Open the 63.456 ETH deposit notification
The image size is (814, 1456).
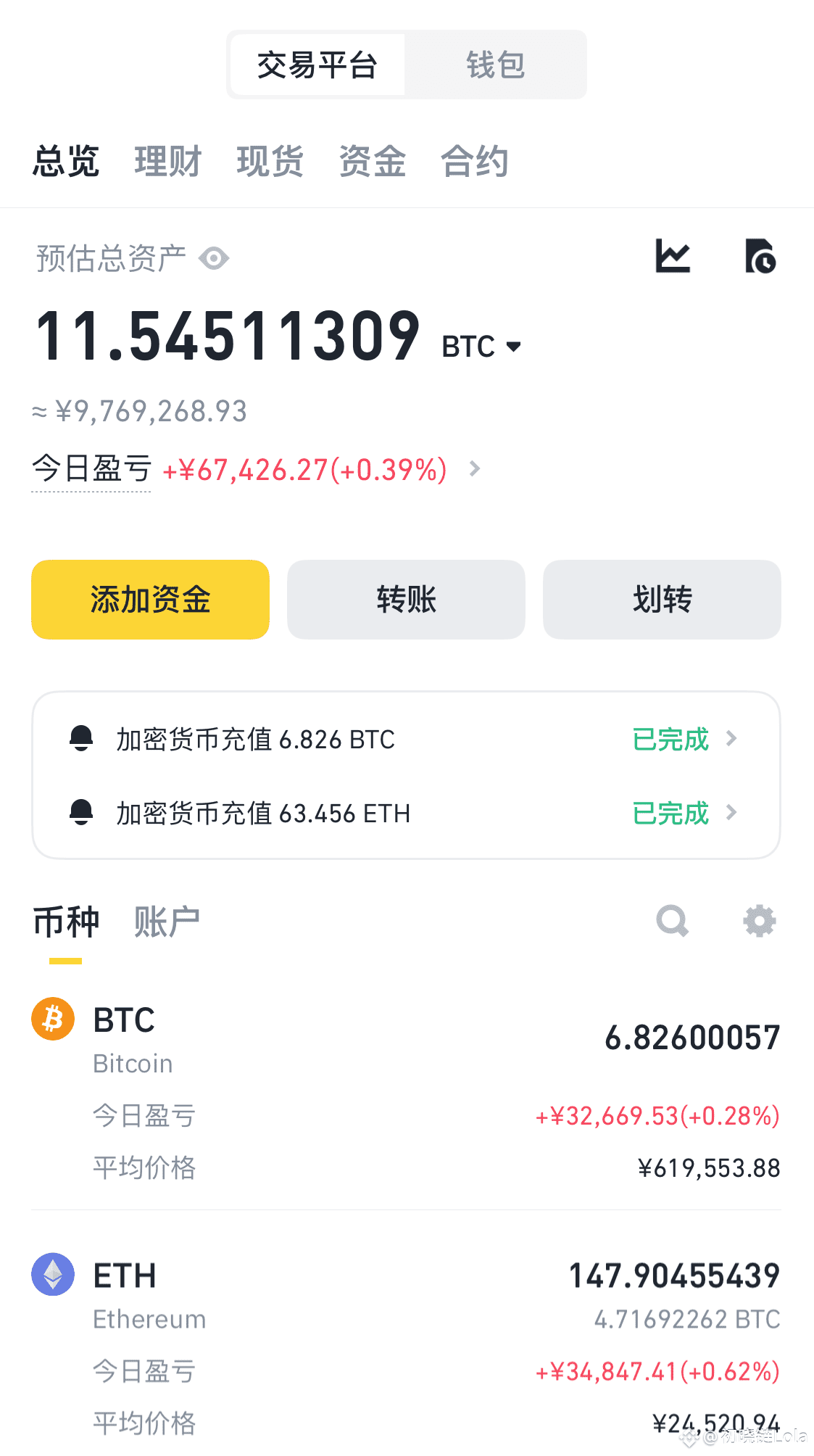pos(406,813)
